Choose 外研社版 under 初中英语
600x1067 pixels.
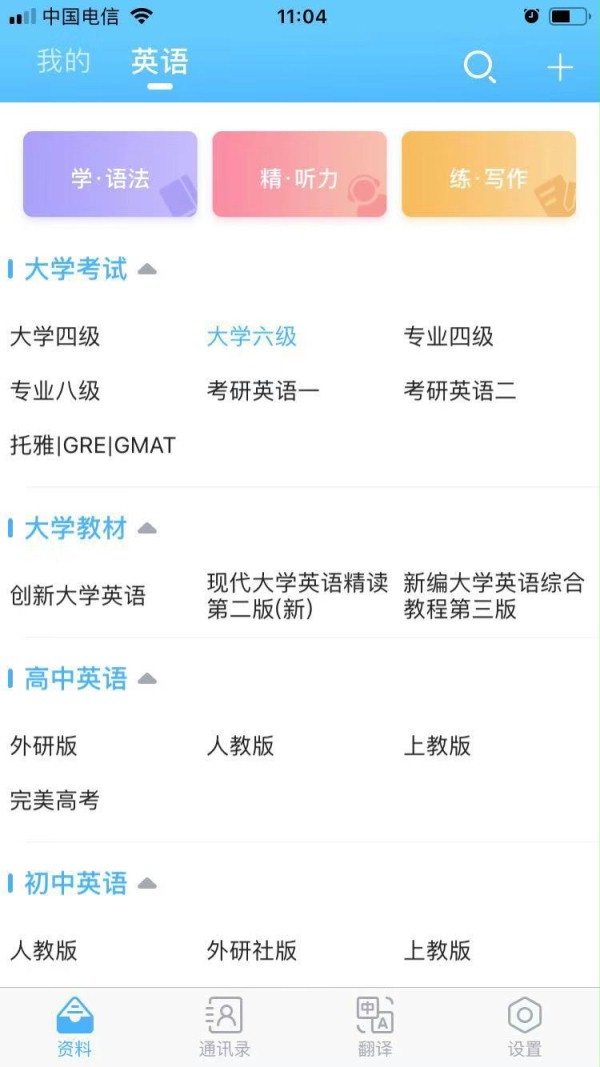click(252, 950)
